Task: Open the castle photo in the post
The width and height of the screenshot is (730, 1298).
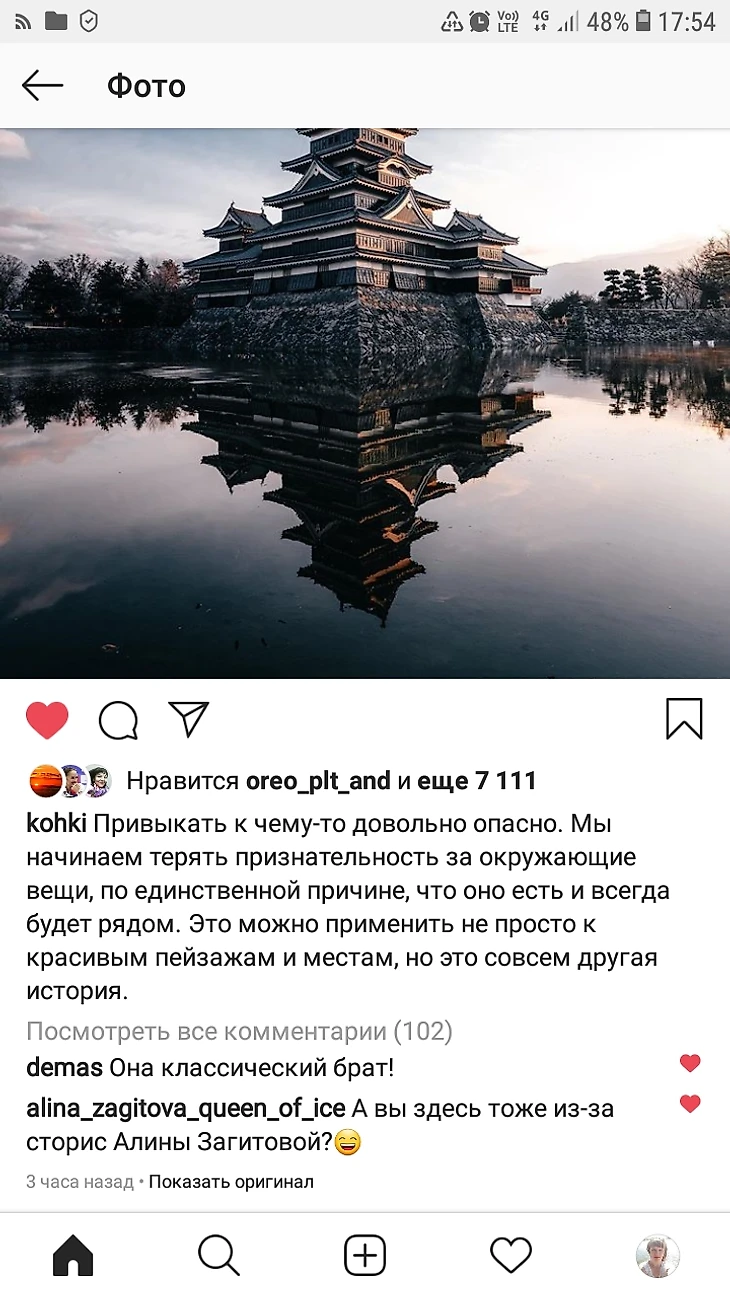Action: [x=365, y=403]
